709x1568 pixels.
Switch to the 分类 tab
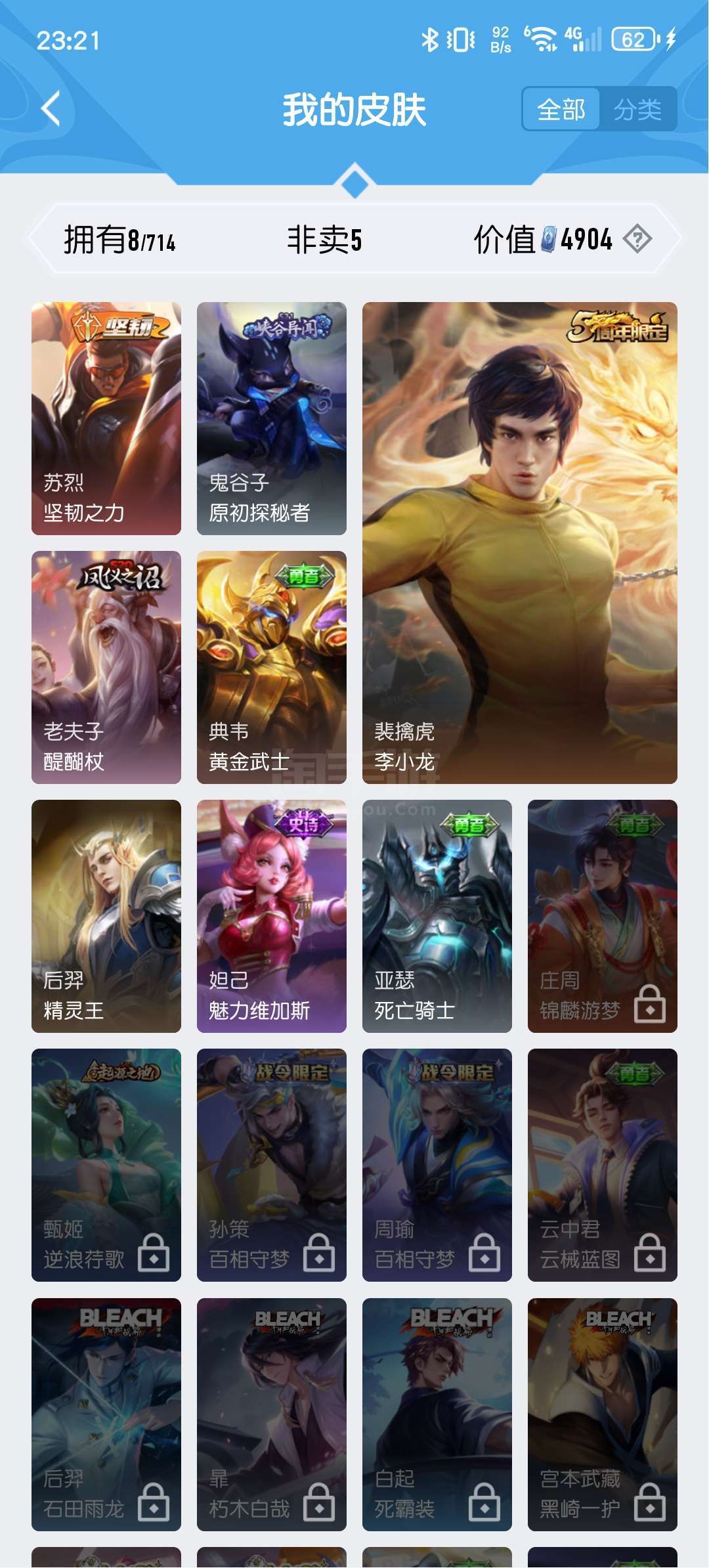coord(637,110)
